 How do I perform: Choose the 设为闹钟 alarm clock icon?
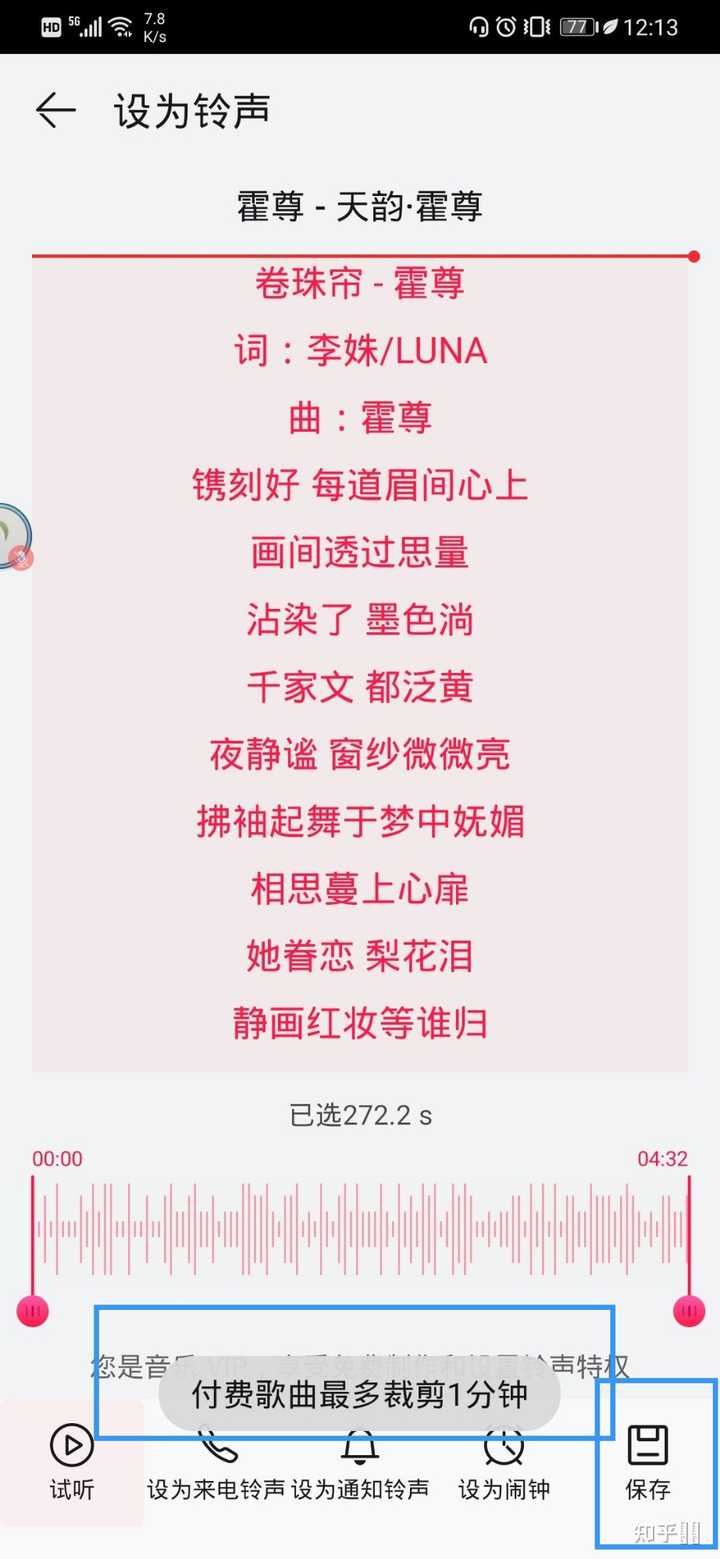coord(503,1447)
